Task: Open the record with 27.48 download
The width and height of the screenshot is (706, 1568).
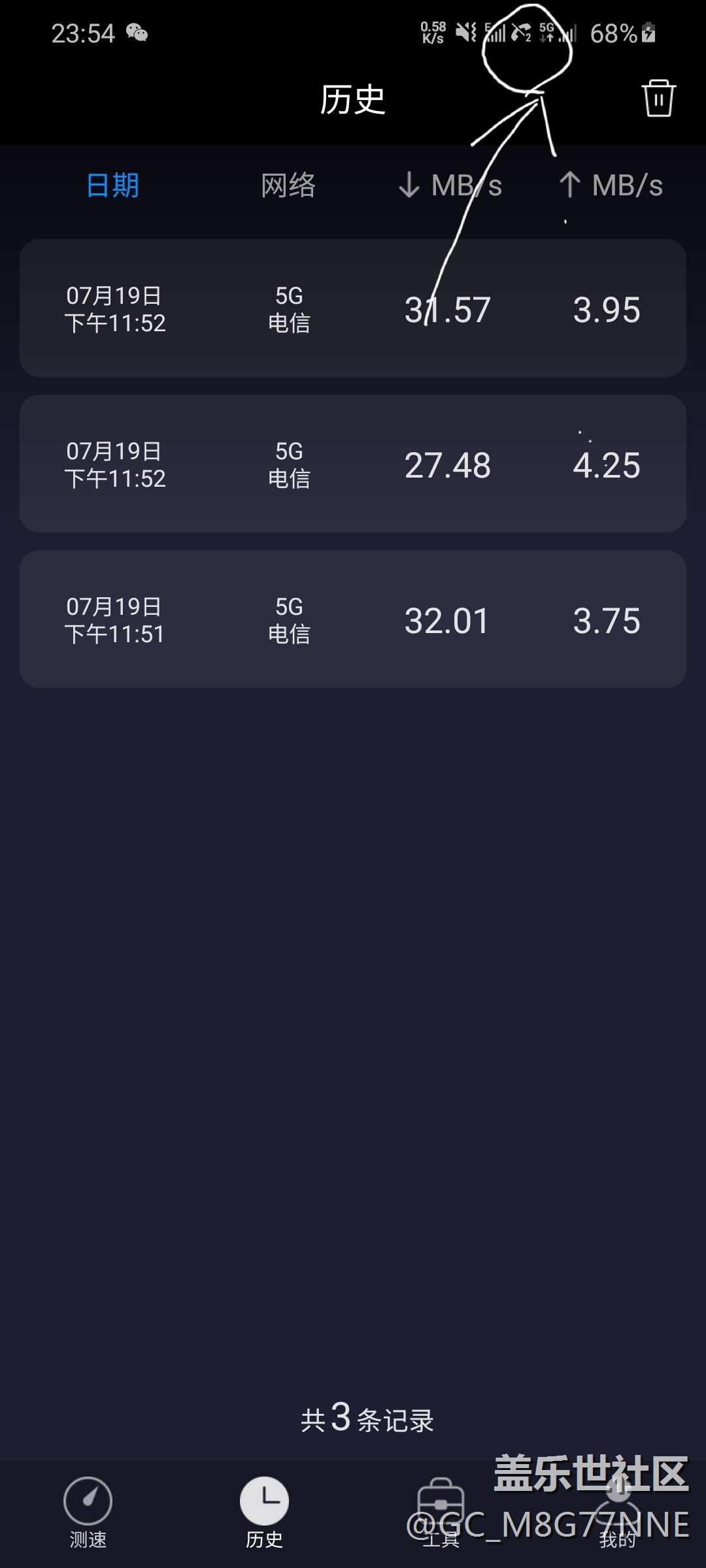Action: [353, 464]
